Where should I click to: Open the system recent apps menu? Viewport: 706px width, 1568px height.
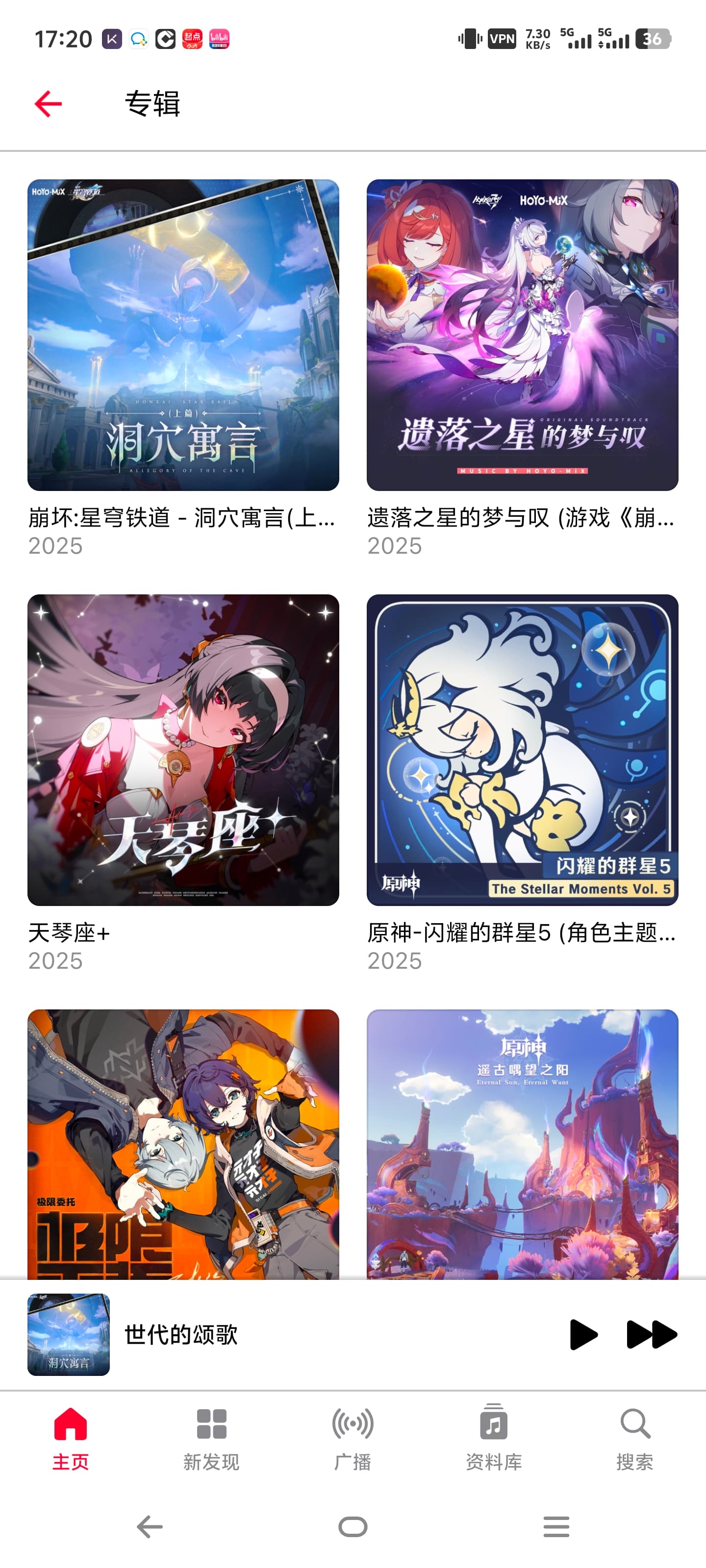(555, 1527)
